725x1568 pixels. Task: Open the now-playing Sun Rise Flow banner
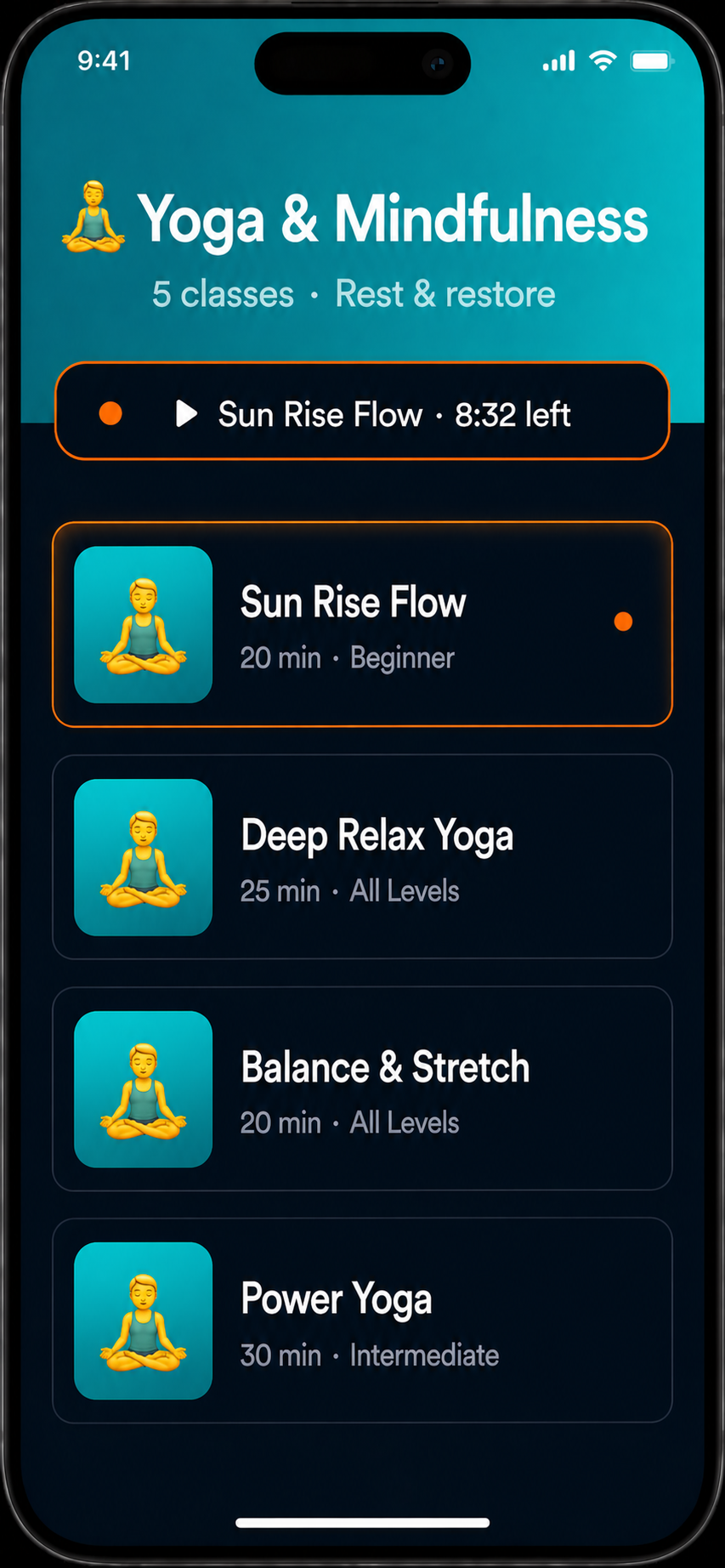[x=362, y=413]
